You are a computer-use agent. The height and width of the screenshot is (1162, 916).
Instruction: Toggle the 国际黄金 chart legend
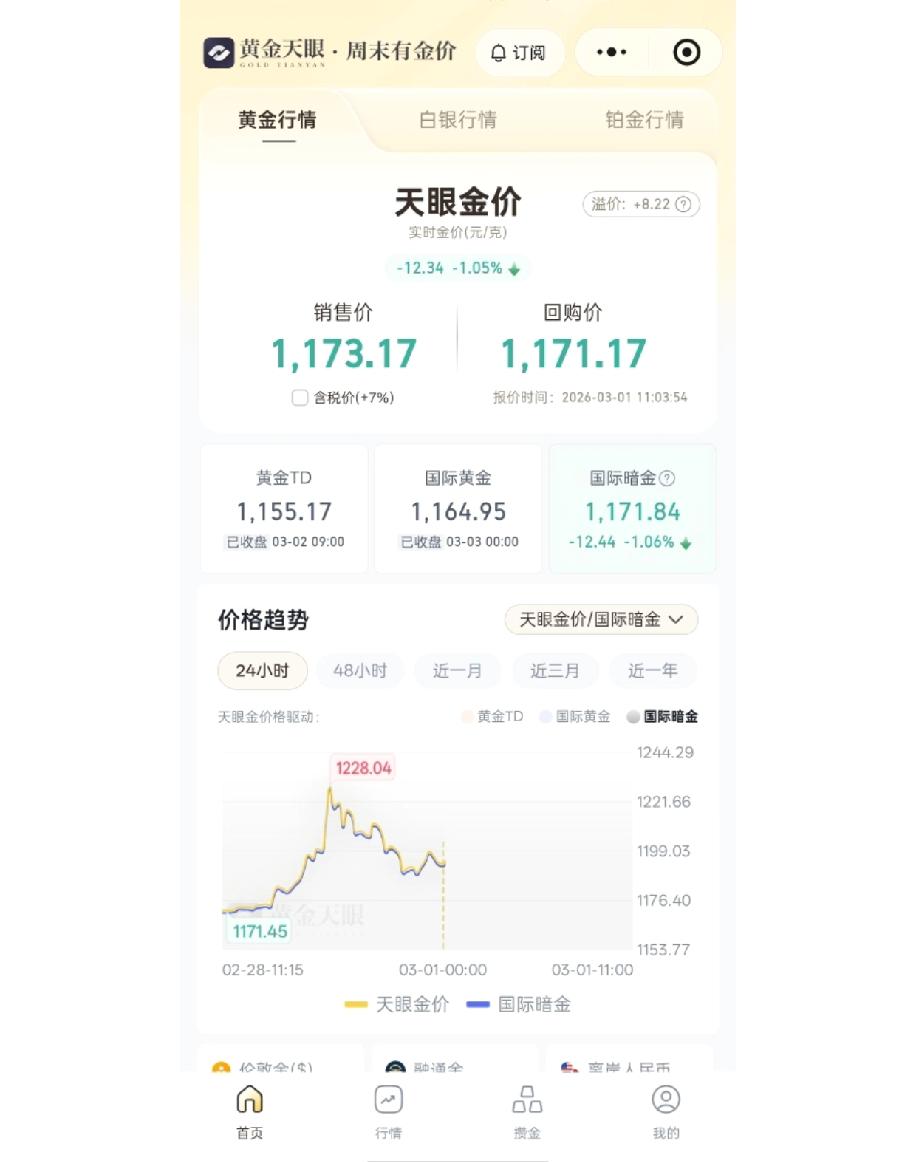coord(580,717)
